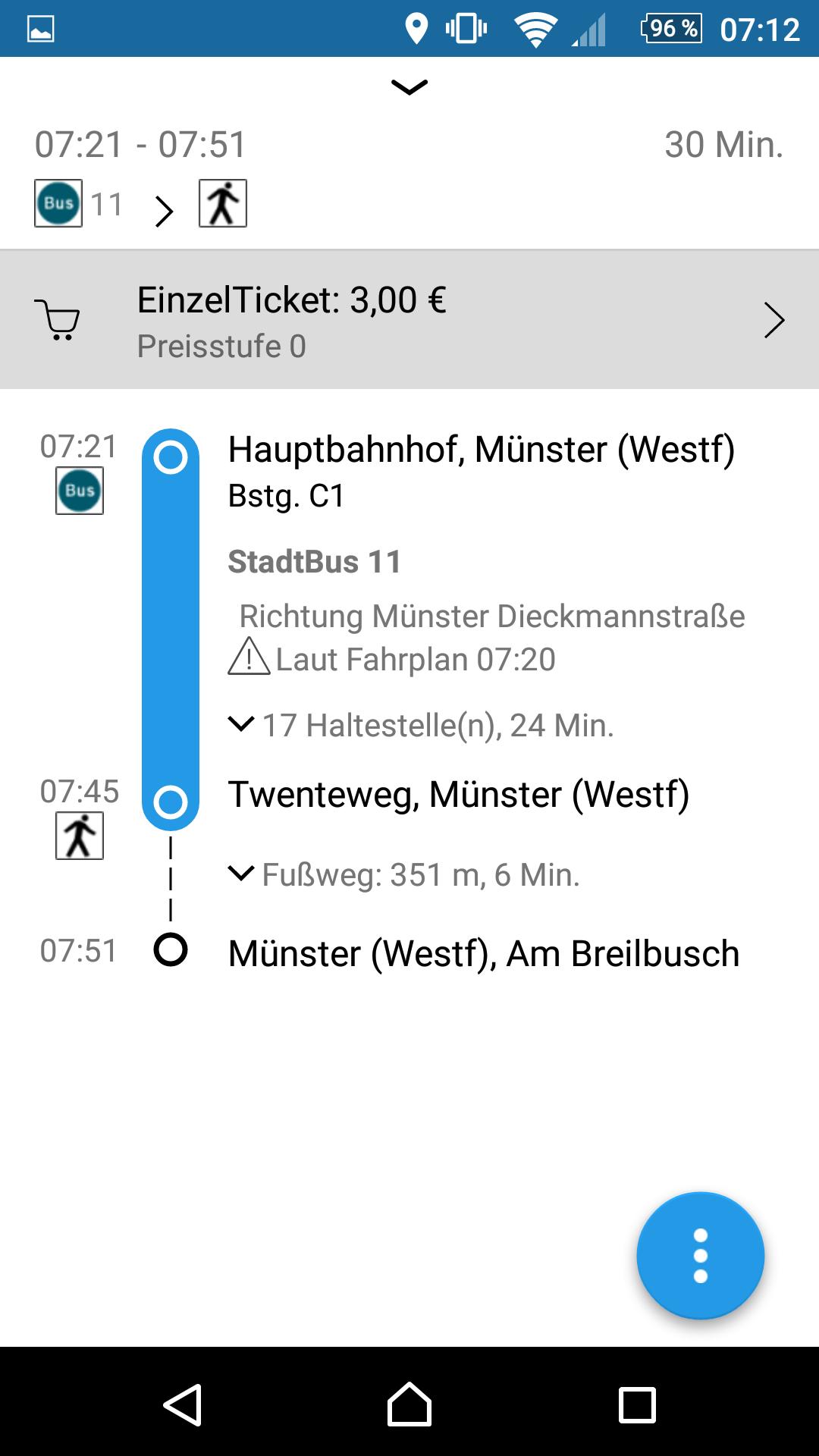Click the warning triangle beside Laut Fahrplan
This screenshot has width=819, height=1456.
tap(248, 659)
